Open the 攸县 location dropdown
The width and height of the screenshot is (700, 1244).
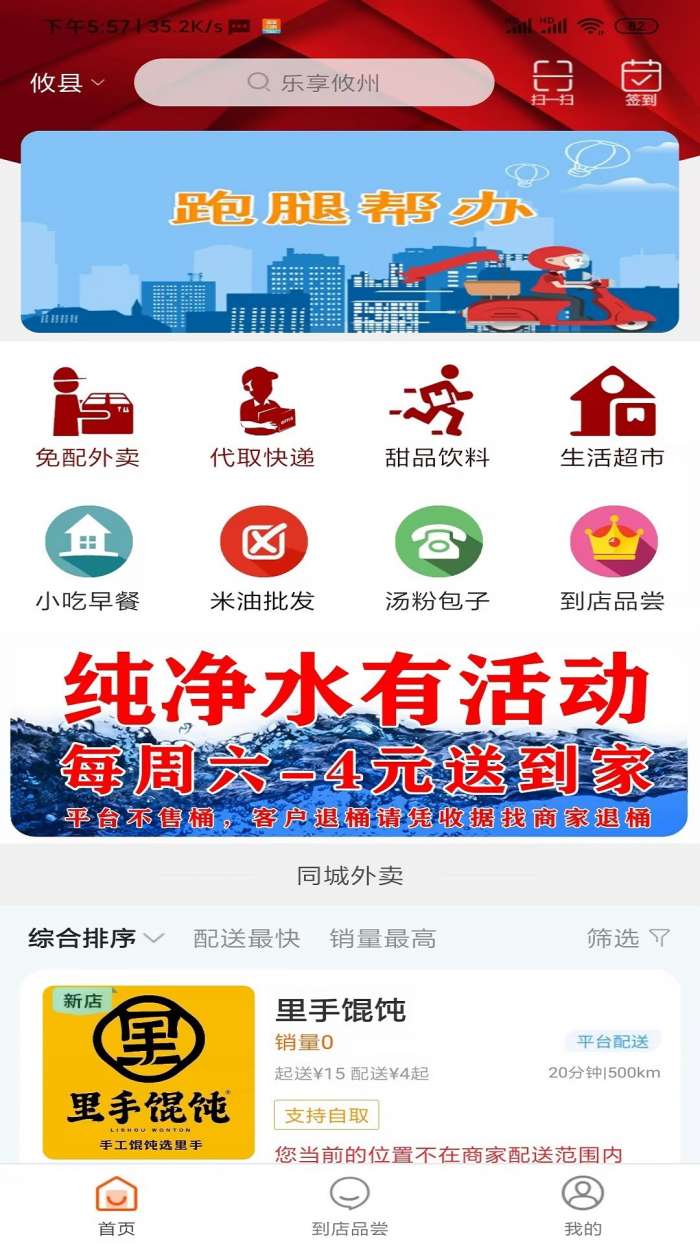click(67, 83)
